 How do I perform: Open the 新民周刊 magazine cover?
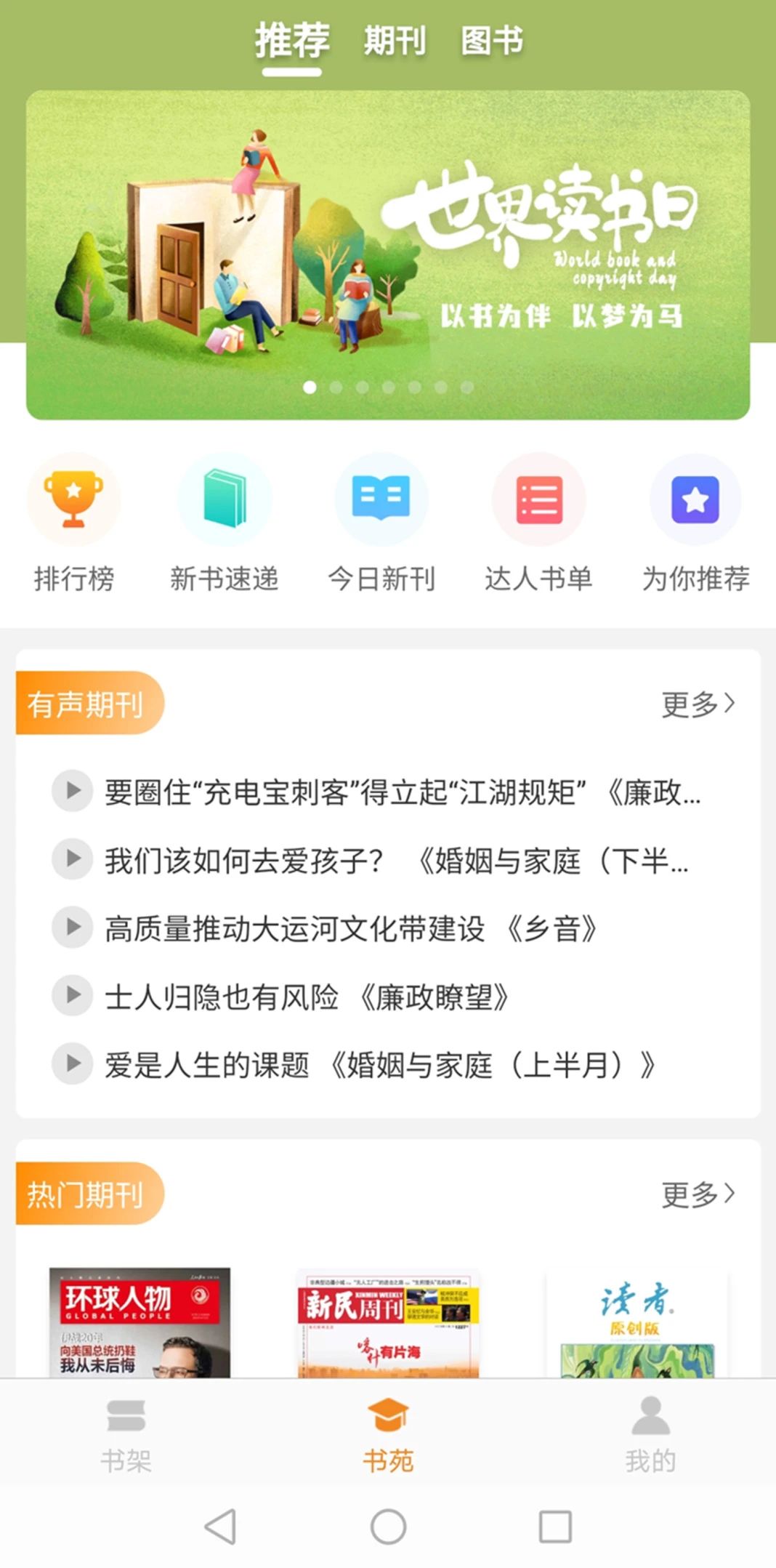[388, 1324]
